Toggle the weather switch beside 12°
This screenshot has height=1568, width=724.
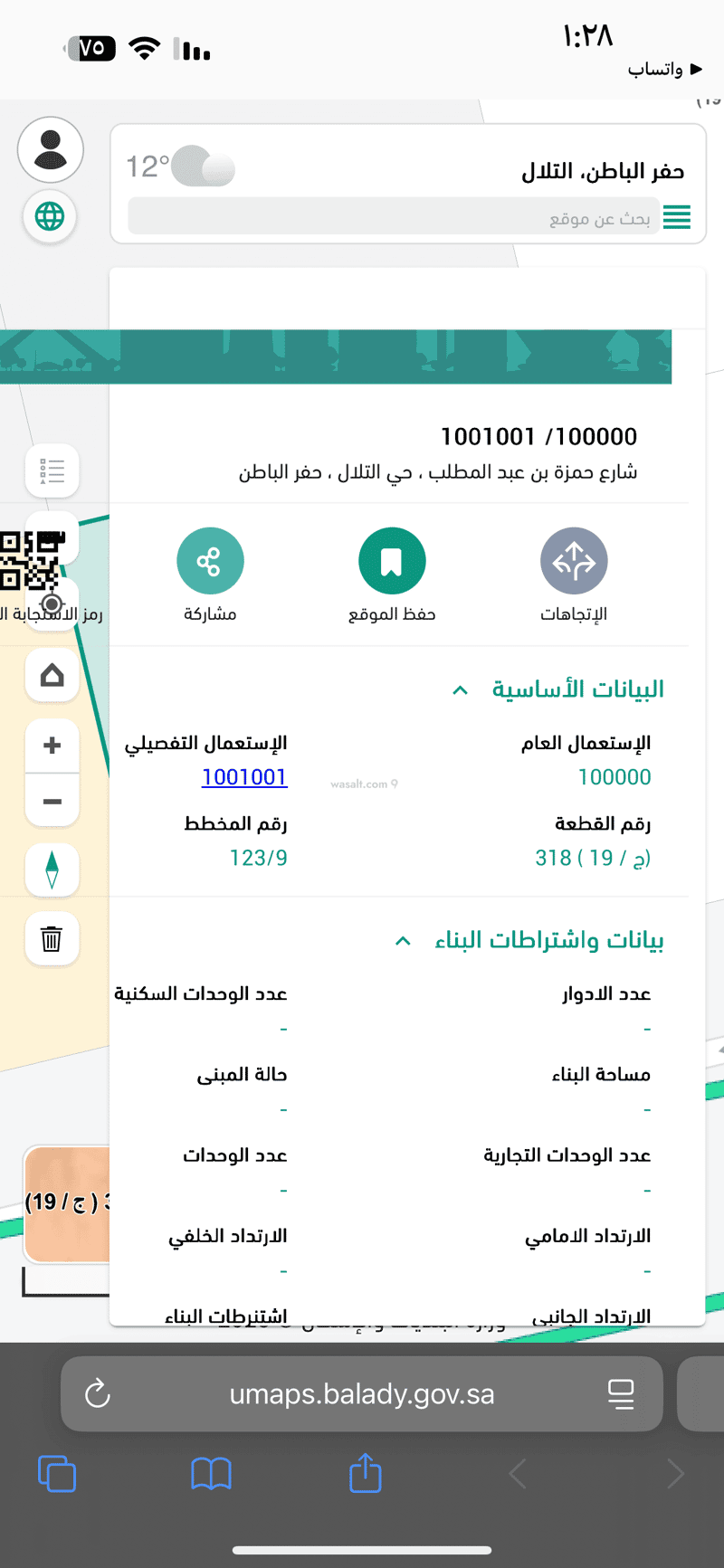(x=204, y=166)
